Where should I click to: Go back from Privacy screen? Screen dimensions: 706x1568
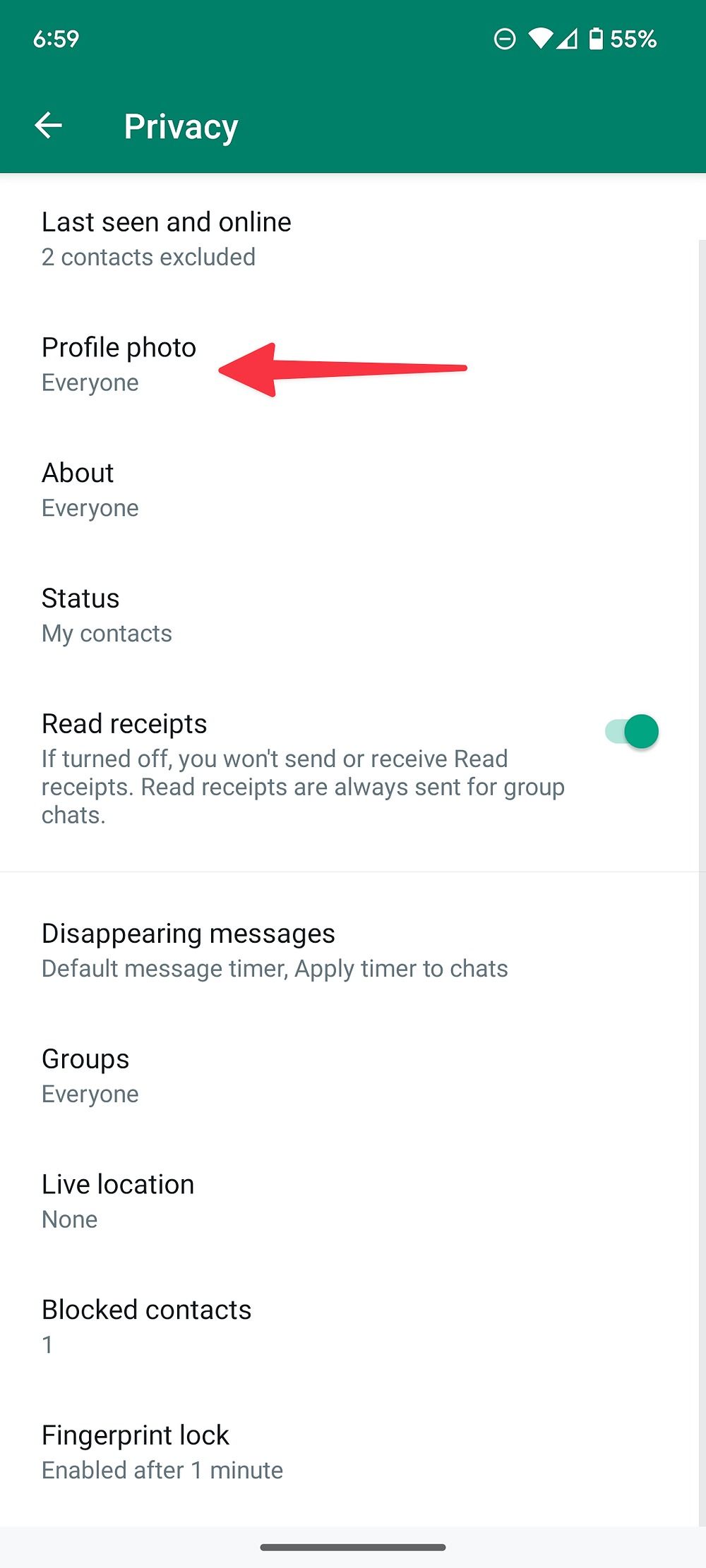pos(49,126)
